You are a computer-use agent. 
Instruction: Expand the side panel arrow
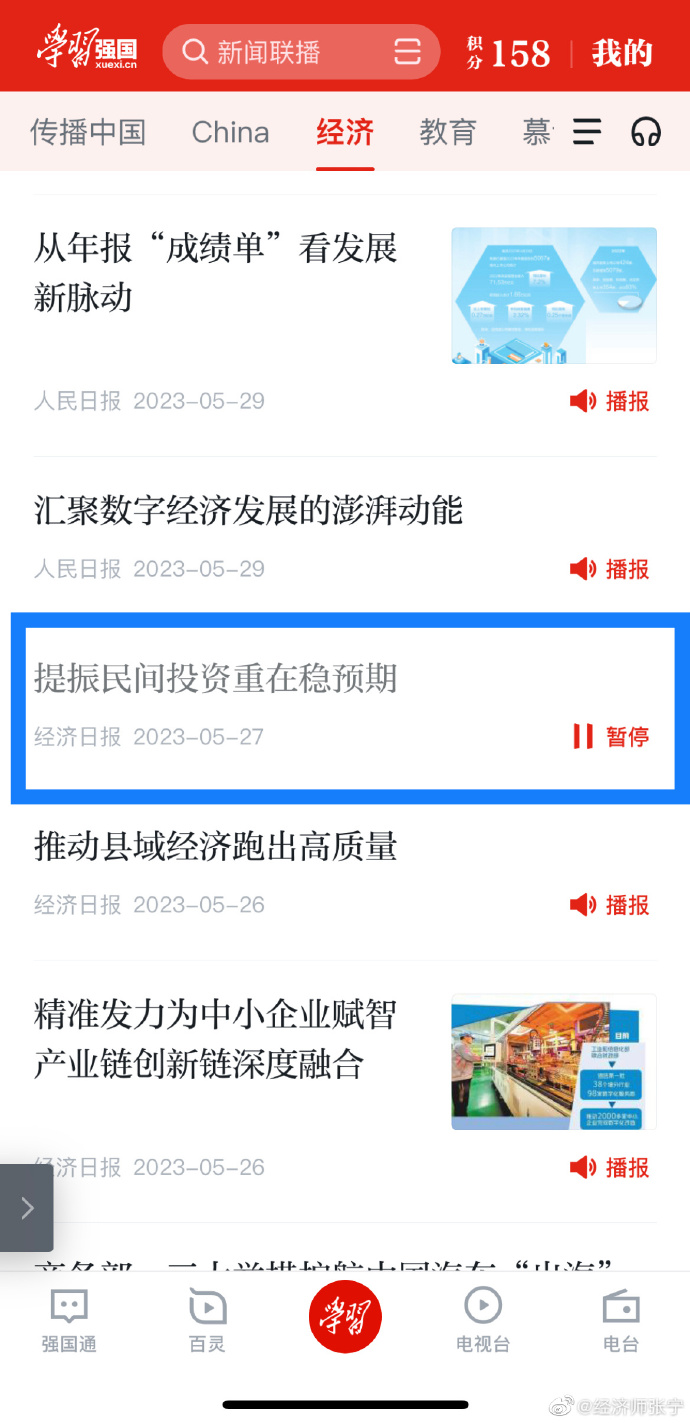pos(26,1208)
